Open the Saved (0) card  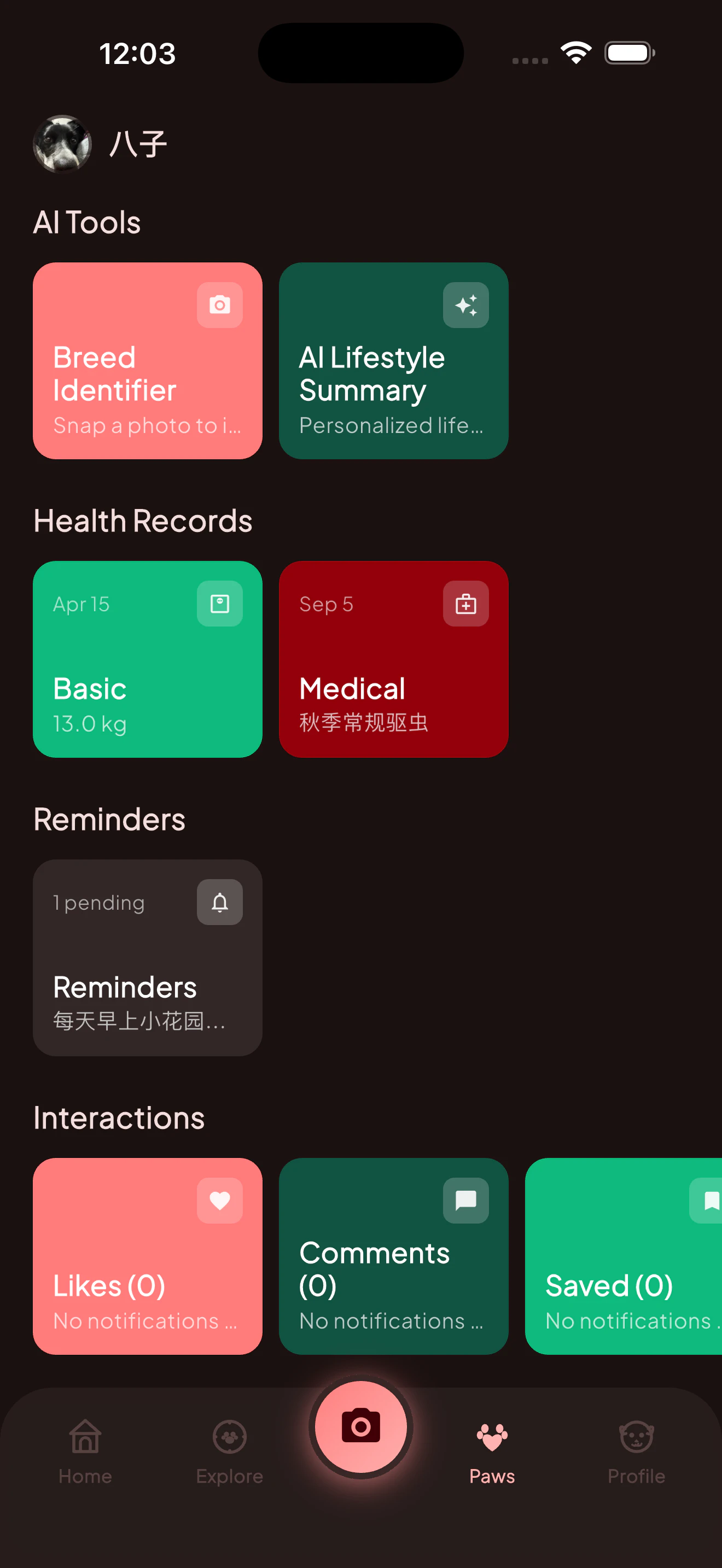[624, 1256]
